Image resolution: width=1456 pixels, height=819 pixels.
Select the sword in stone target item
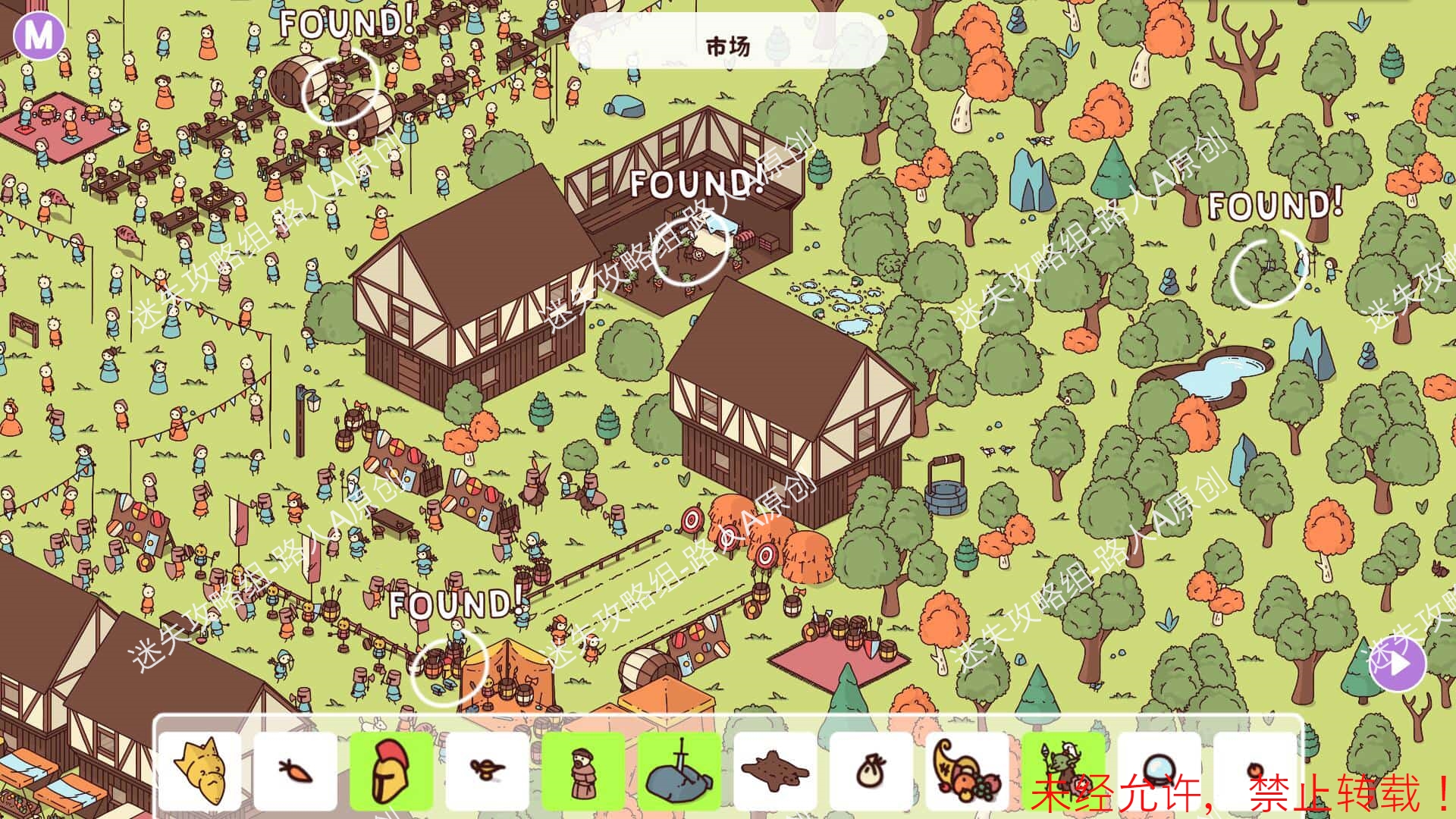[x=679, y=770]
